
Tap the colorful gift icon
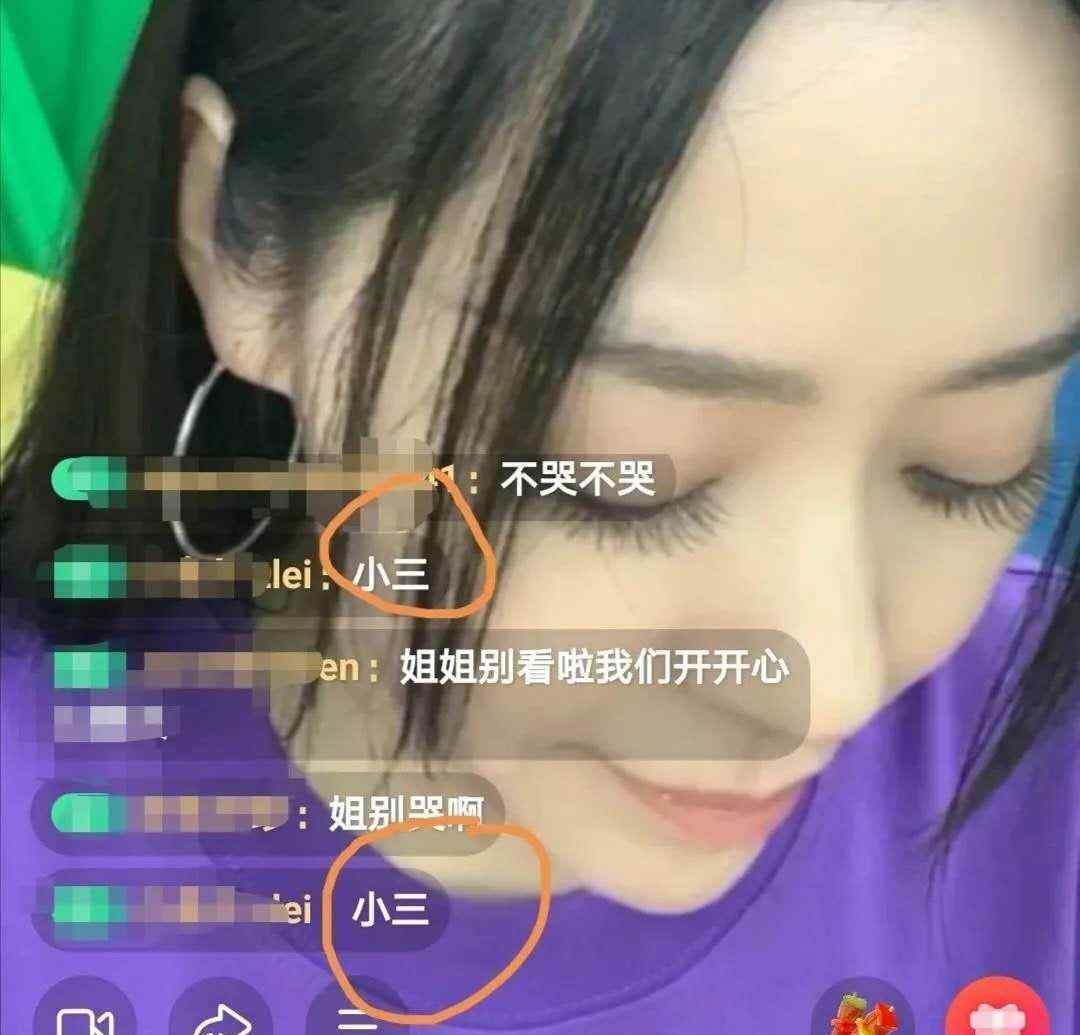point(862,1015)
